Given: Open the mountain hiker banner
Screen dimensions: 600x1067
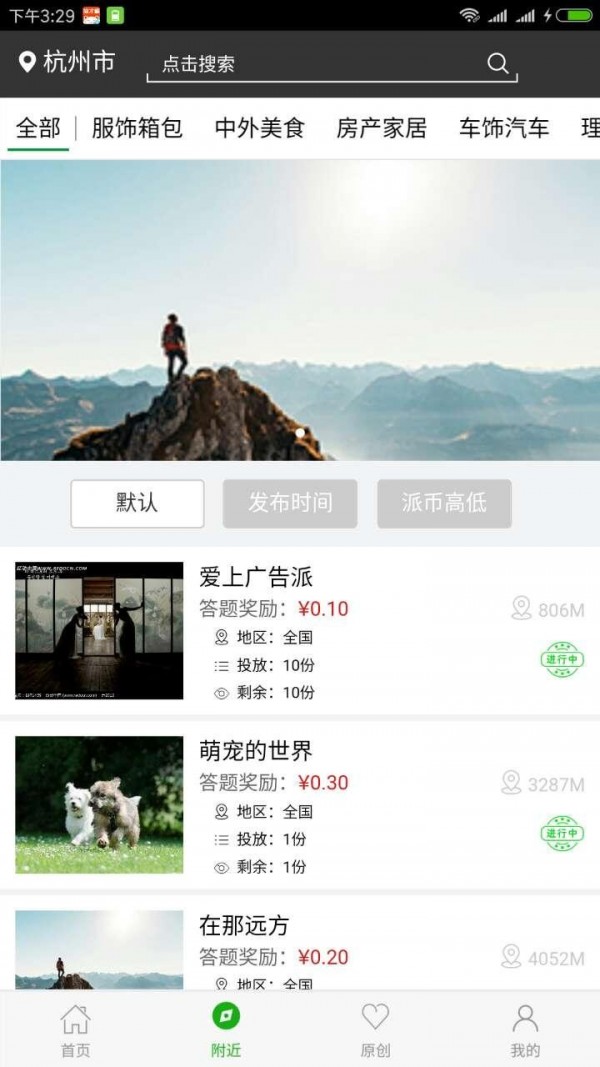Looking at the screenshot, I should point(300,310).
